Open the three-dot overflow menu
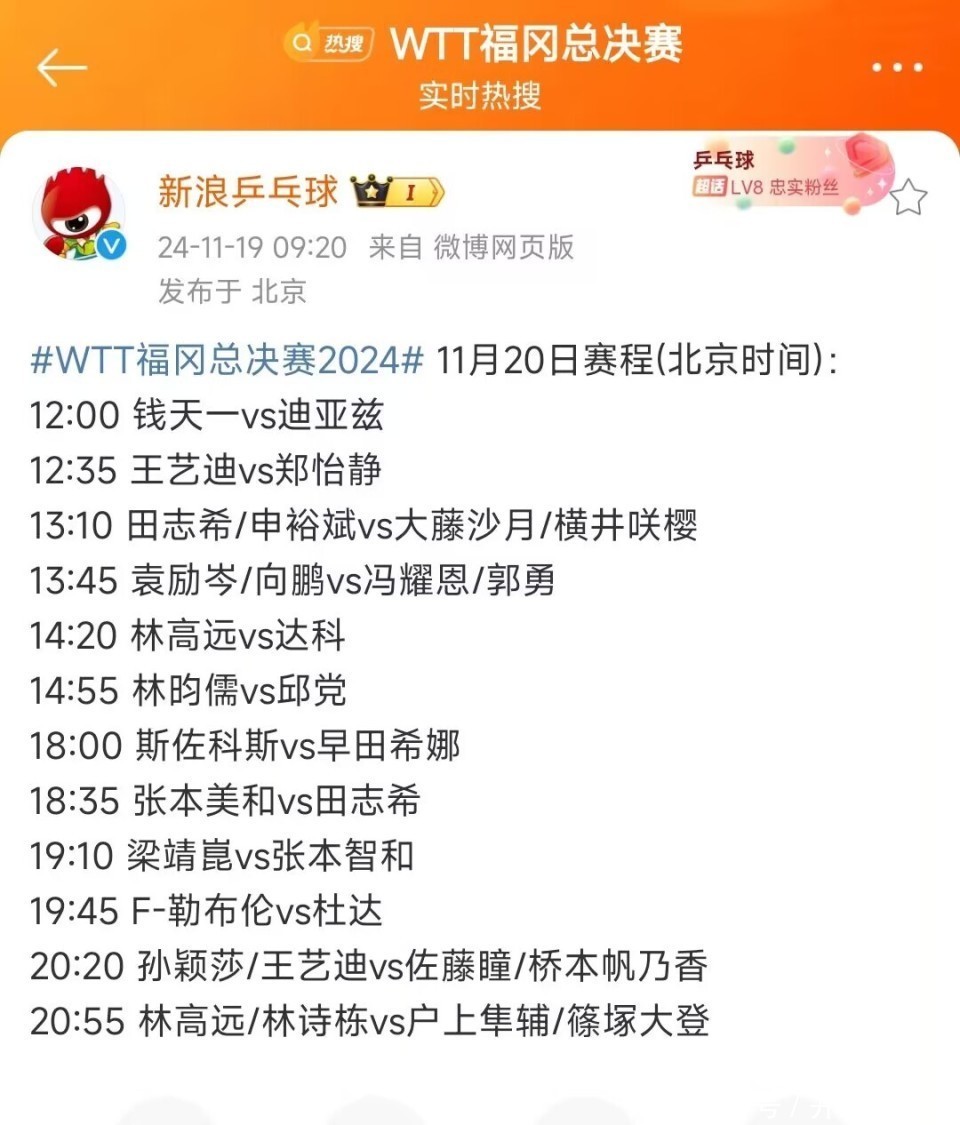This screenshot has height=1125, width=960. 897,67
